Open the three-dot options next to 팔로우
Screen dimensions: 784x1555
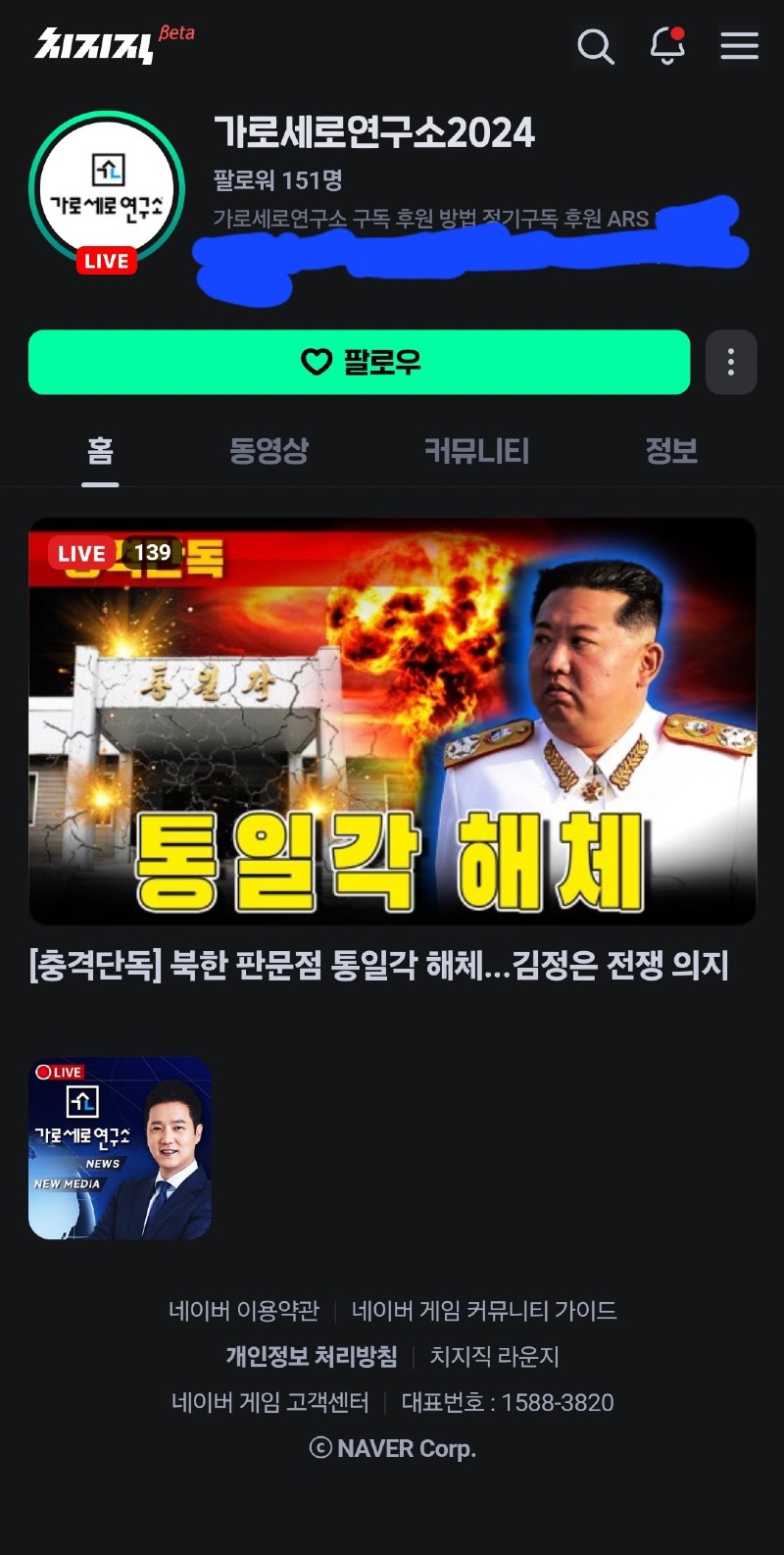(730, 363)
